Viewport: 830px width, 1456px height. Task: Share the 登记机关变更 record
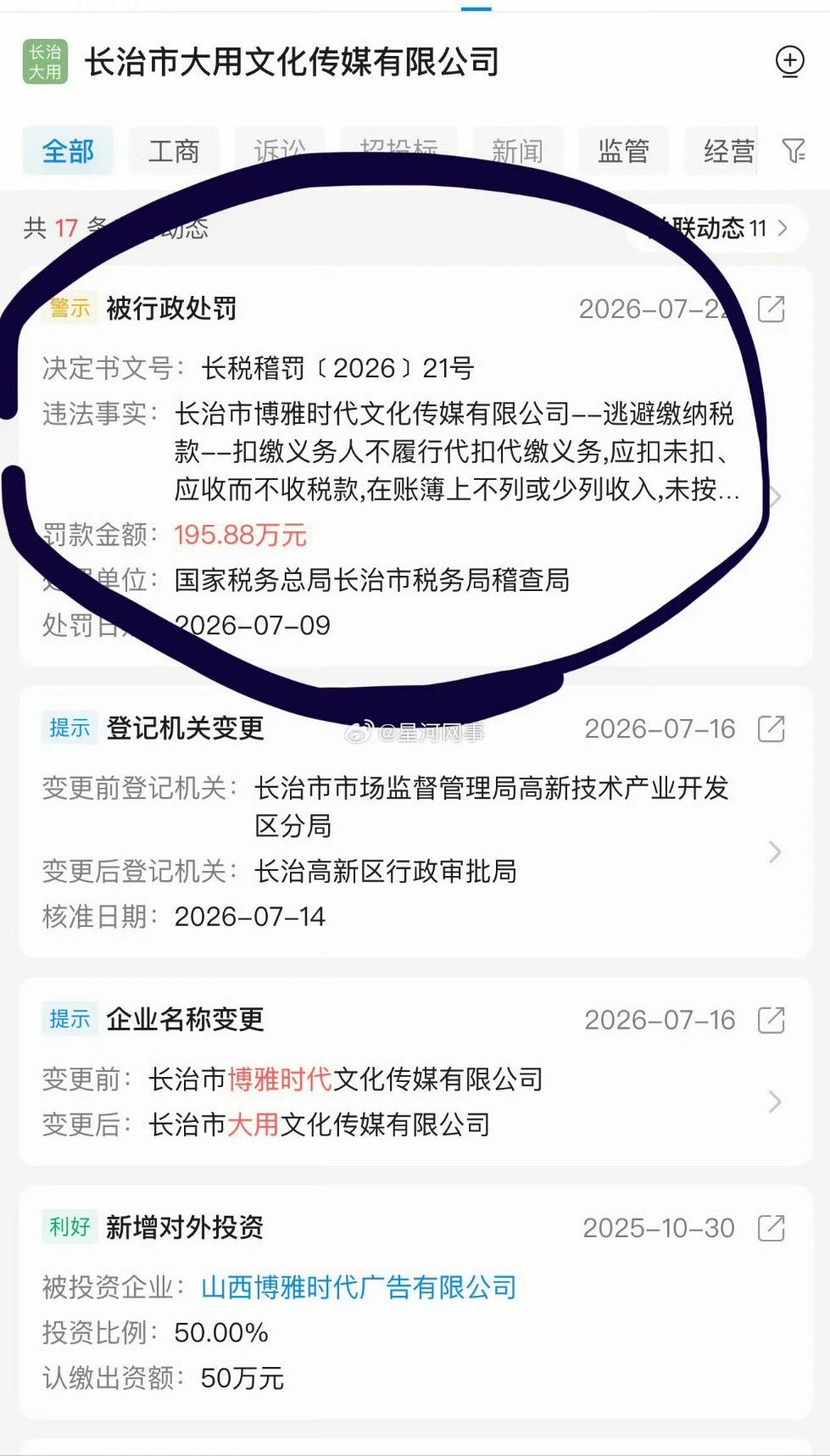[x=771, y=728]
